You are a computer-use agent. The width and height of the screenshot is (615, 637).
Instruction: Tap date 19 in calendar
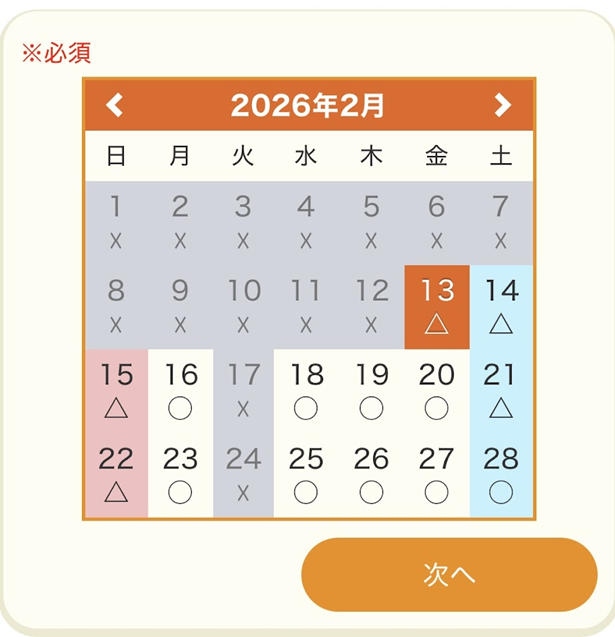click(371, 391)
